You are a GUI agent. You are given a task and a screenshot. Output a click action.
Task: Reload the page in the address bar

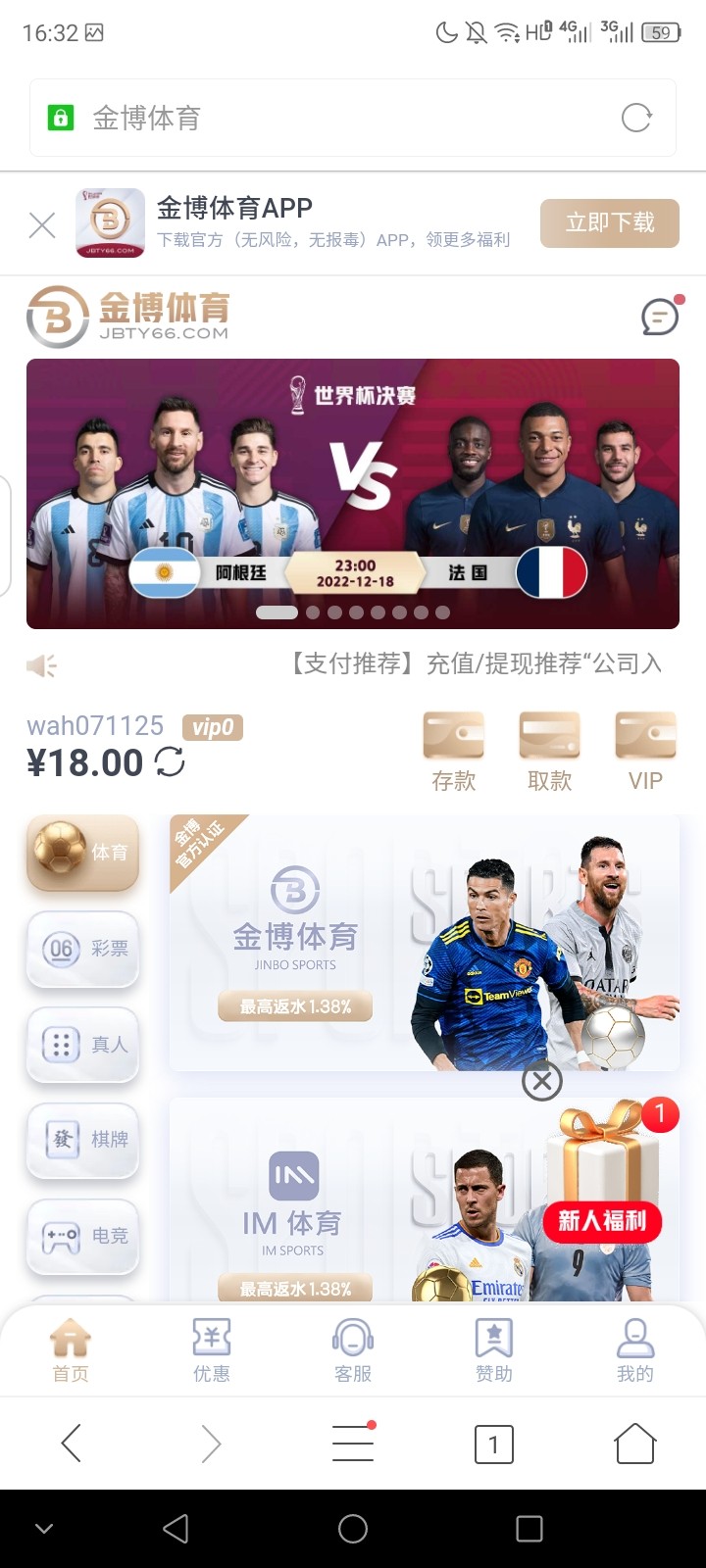tap(636, 119)
